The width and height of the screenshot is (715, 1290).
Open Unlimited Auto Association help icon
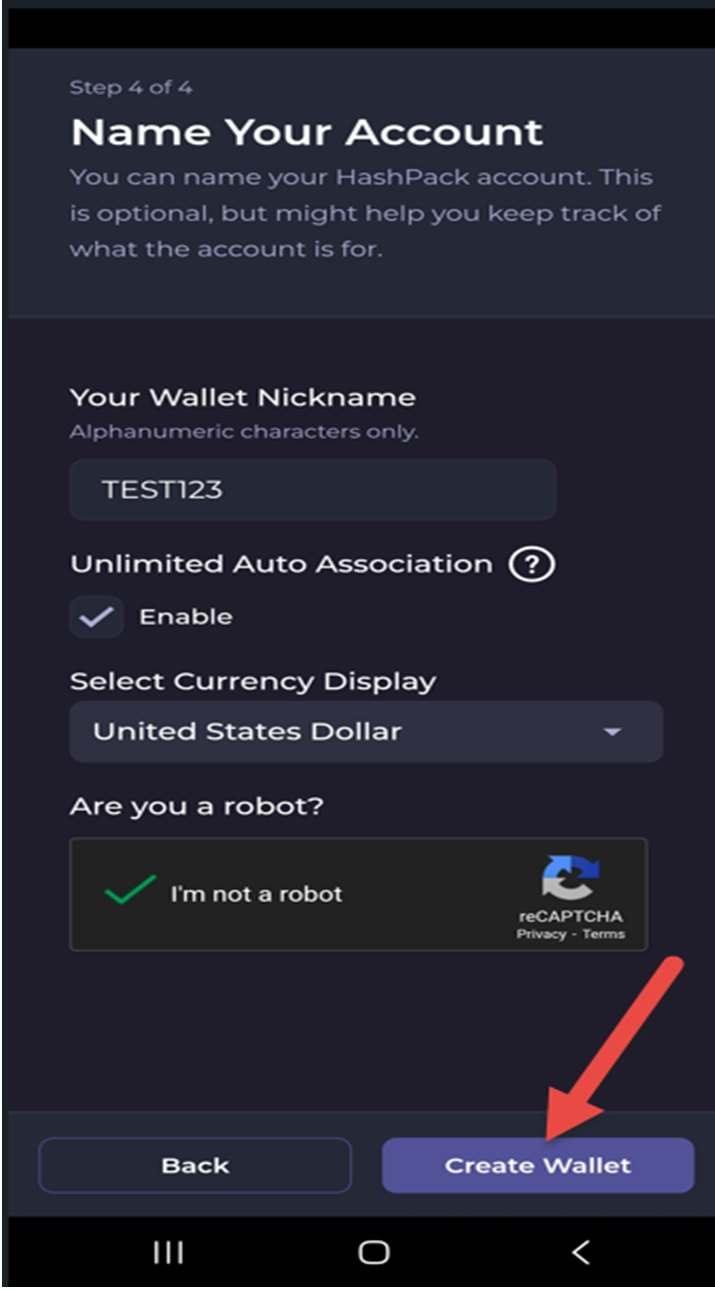coord(531,565)
